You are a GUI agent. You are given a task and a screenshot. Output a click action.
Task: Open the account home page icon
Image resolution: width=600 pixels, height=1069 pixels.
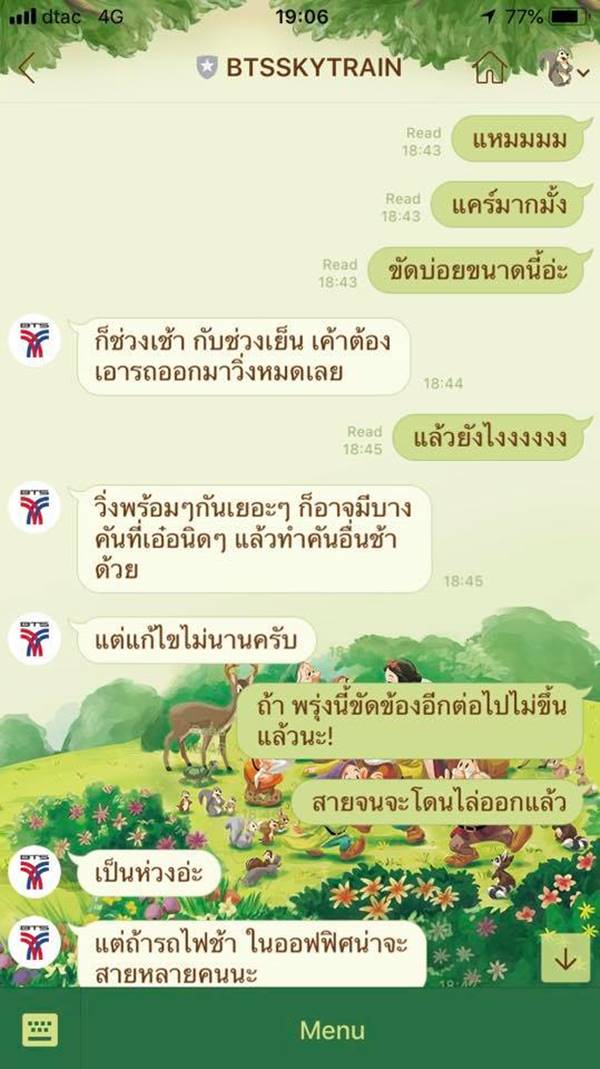tap(490, 67)
